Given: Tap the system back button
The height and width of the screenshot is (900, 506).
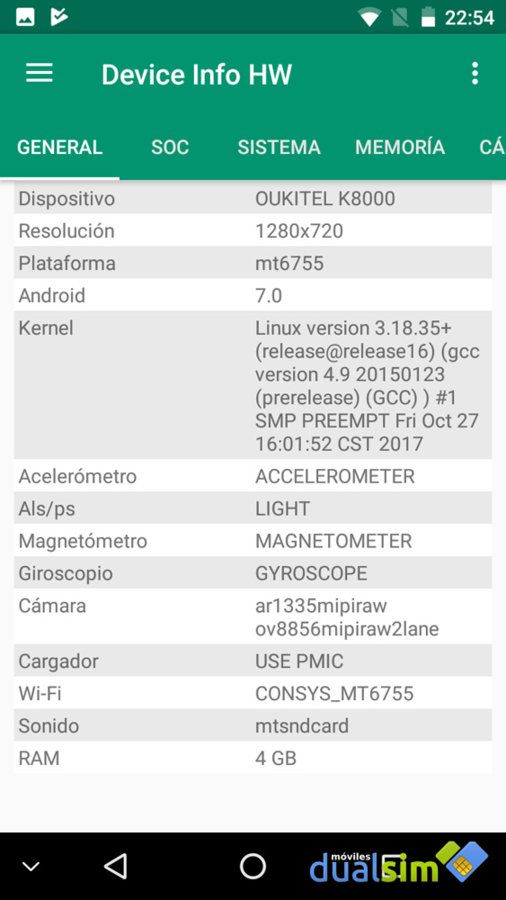Looking at the screenshot, I should [115, 866].
